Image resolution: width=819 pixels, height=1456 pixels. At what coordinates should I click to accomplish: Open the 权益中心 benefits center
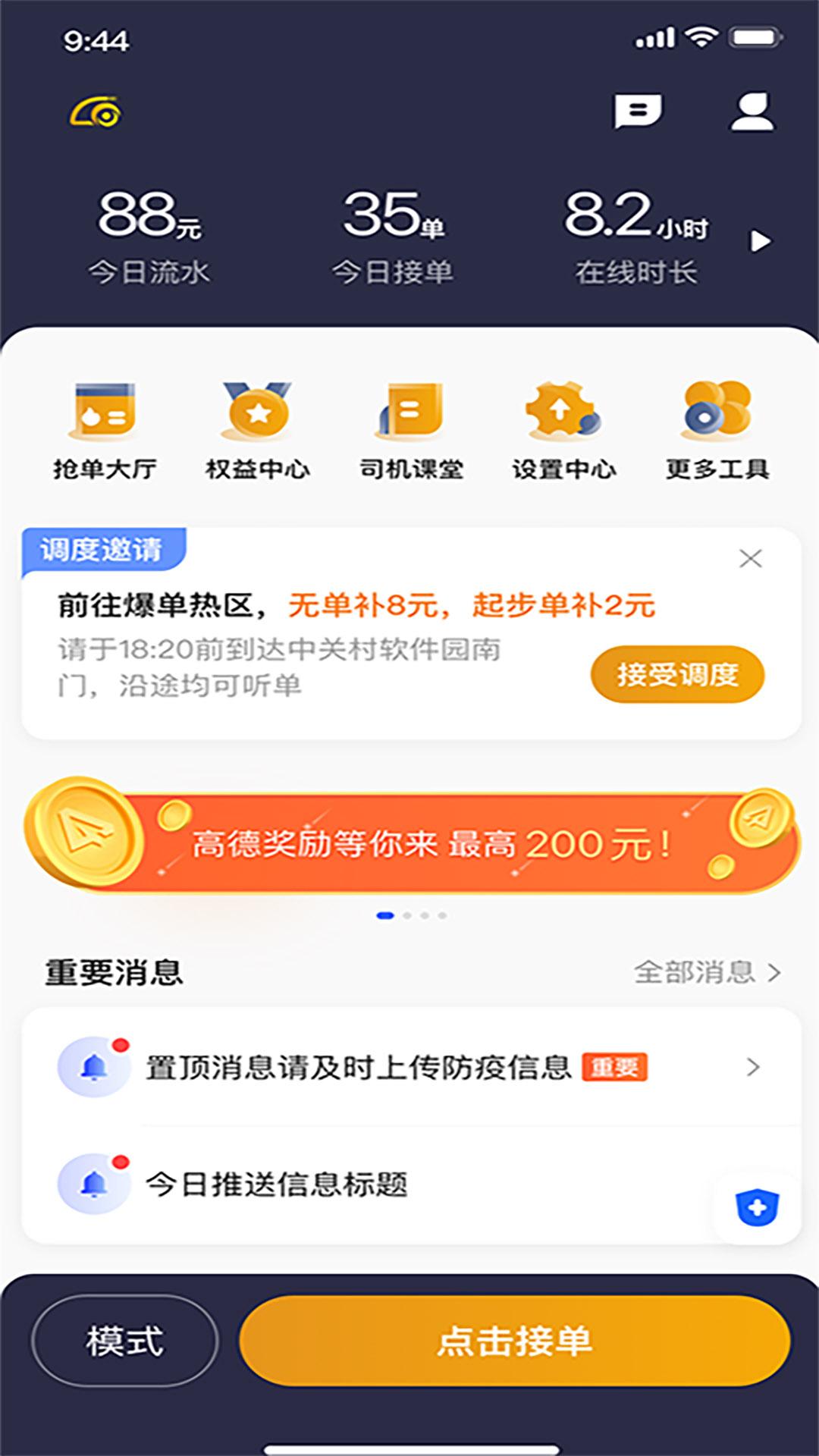coord(259,428)
